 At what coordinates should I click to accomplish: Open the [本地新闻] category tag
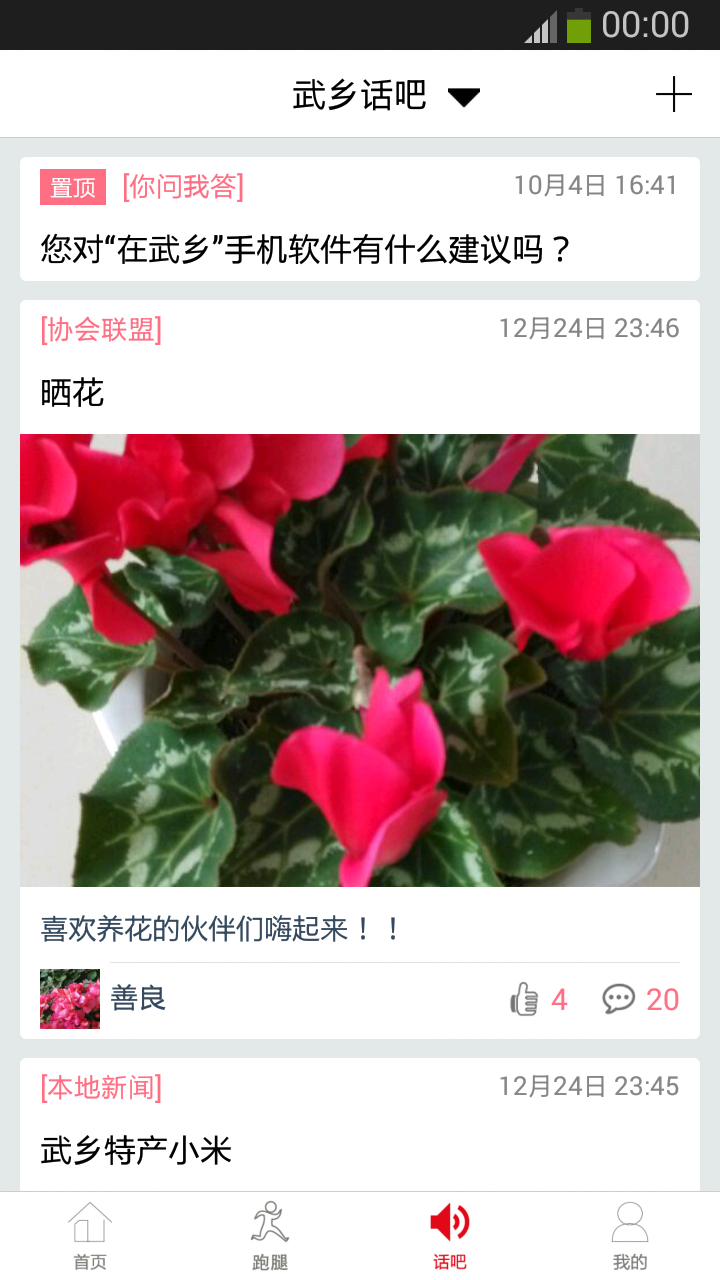[101, 1087]
